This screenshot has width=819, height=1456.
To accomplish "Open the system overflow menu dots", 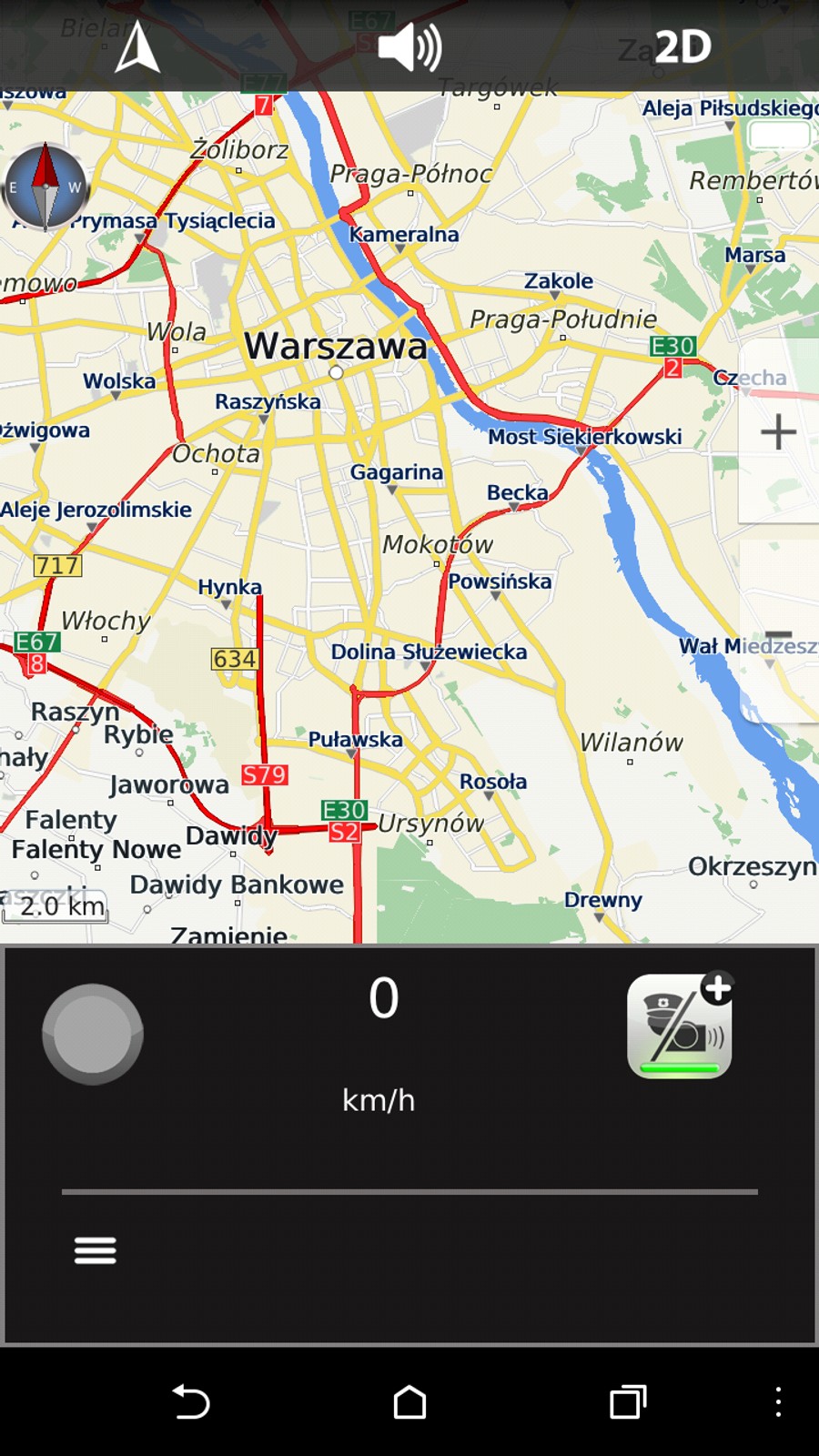I will 778,1402.
